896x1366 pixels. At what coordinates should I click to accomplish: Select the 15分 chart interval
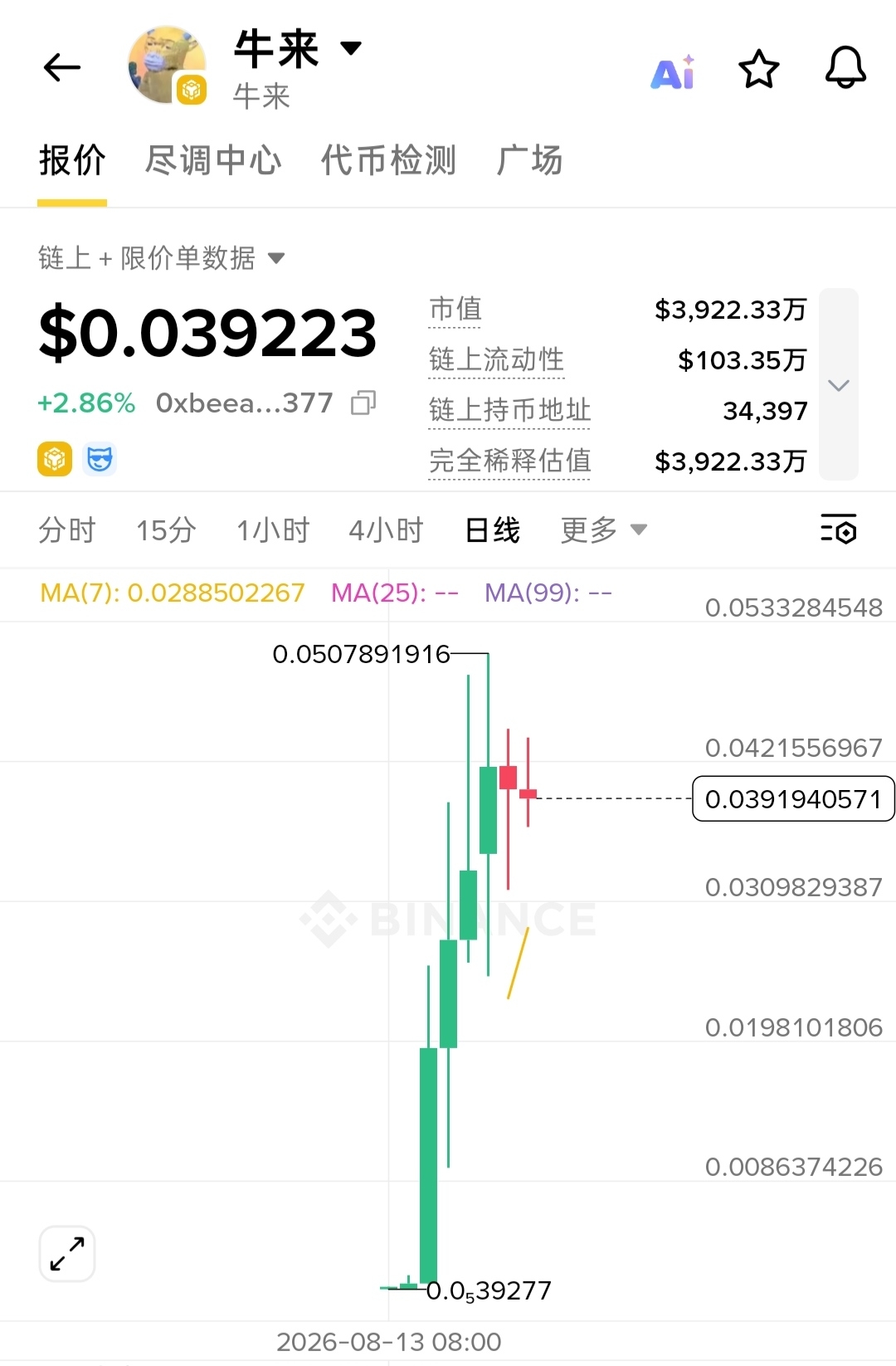[166, 530]
